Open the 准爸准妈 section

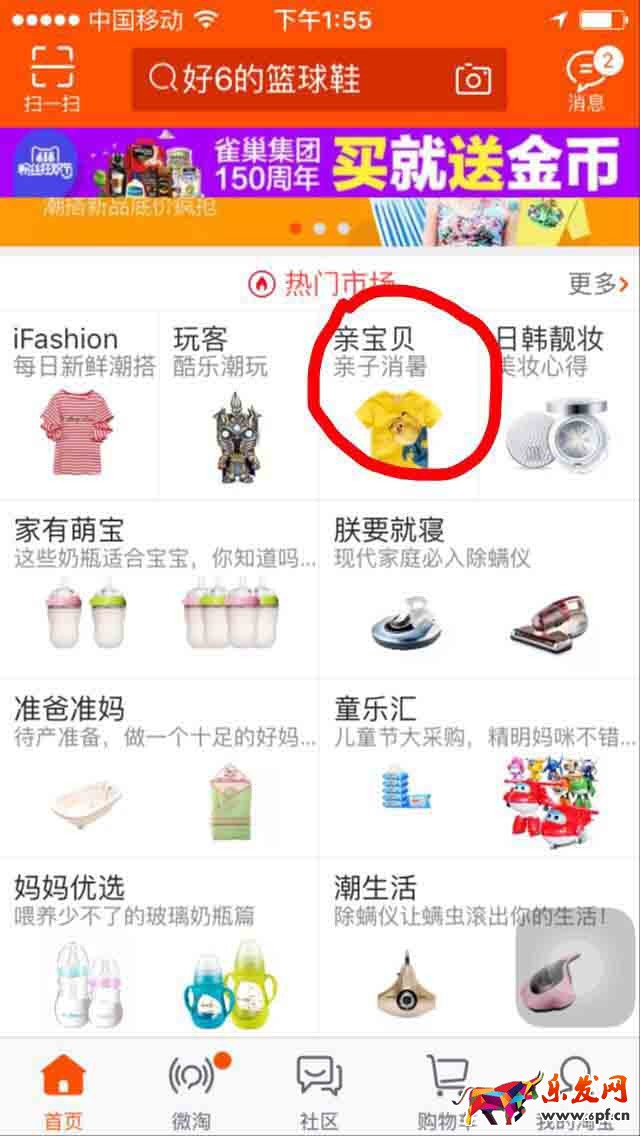160,767
